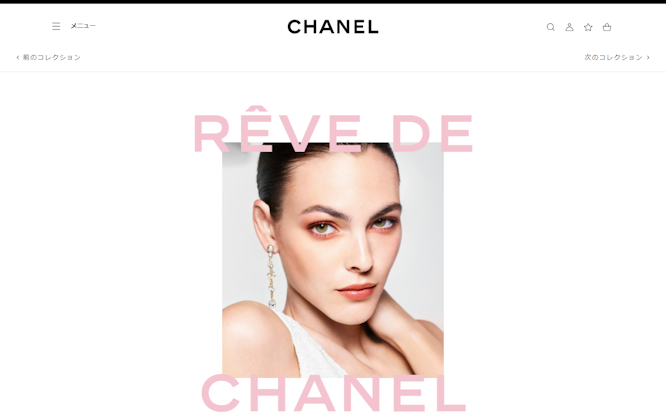Open the shopping bag

coord(607,27)
